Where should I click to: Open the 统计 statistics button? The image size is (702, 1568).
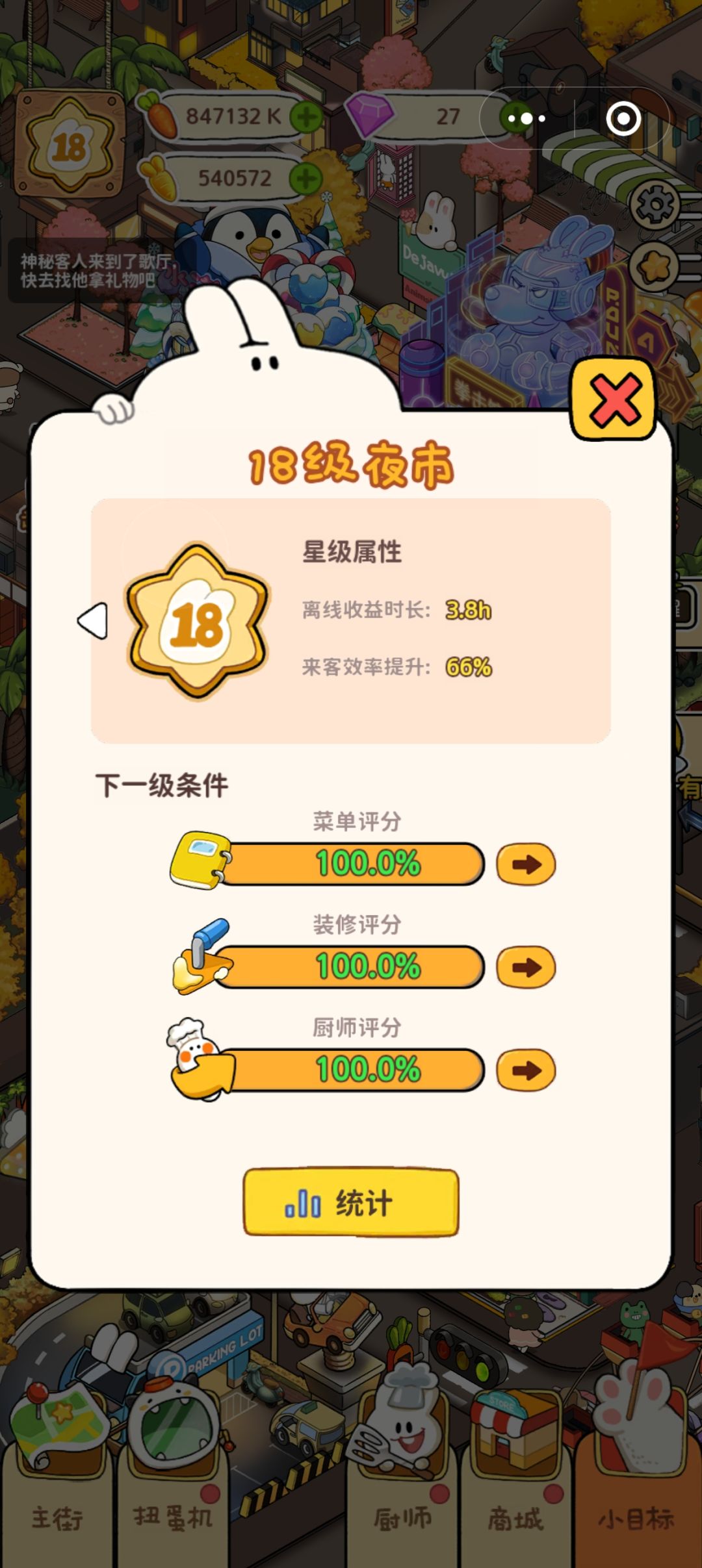tap(351, 1202)
